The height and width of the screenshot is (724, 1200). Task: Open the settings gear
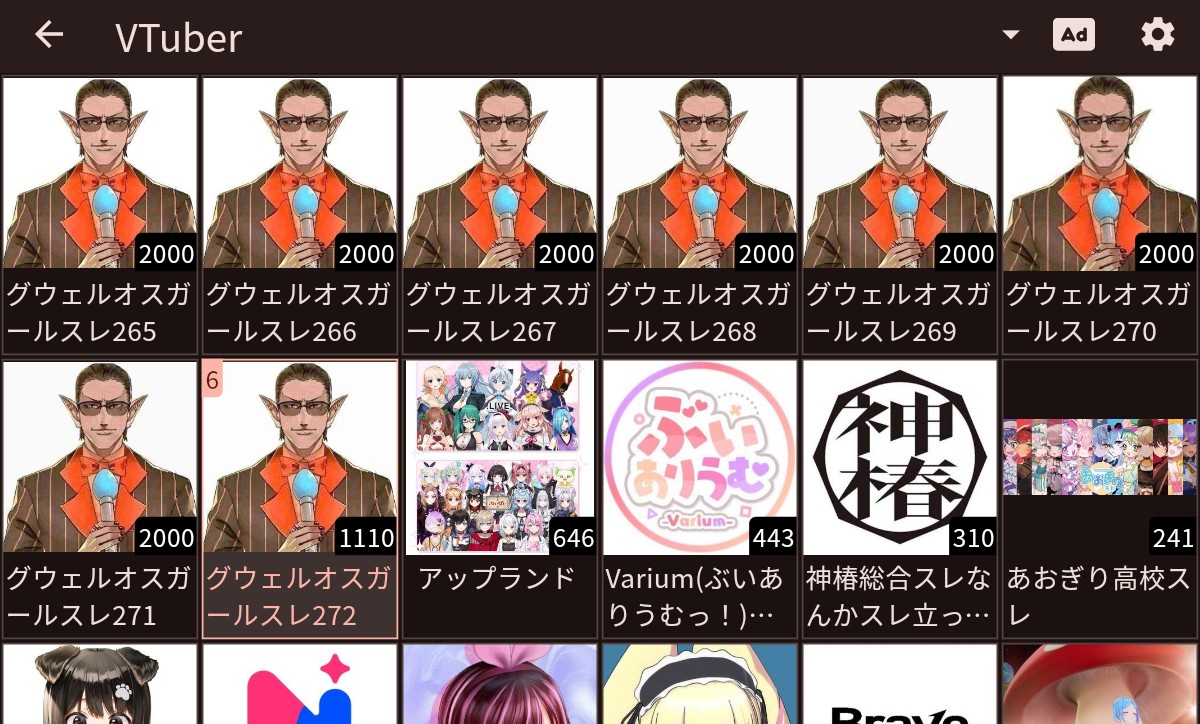pyautogui.click(x=1157, y=35)
